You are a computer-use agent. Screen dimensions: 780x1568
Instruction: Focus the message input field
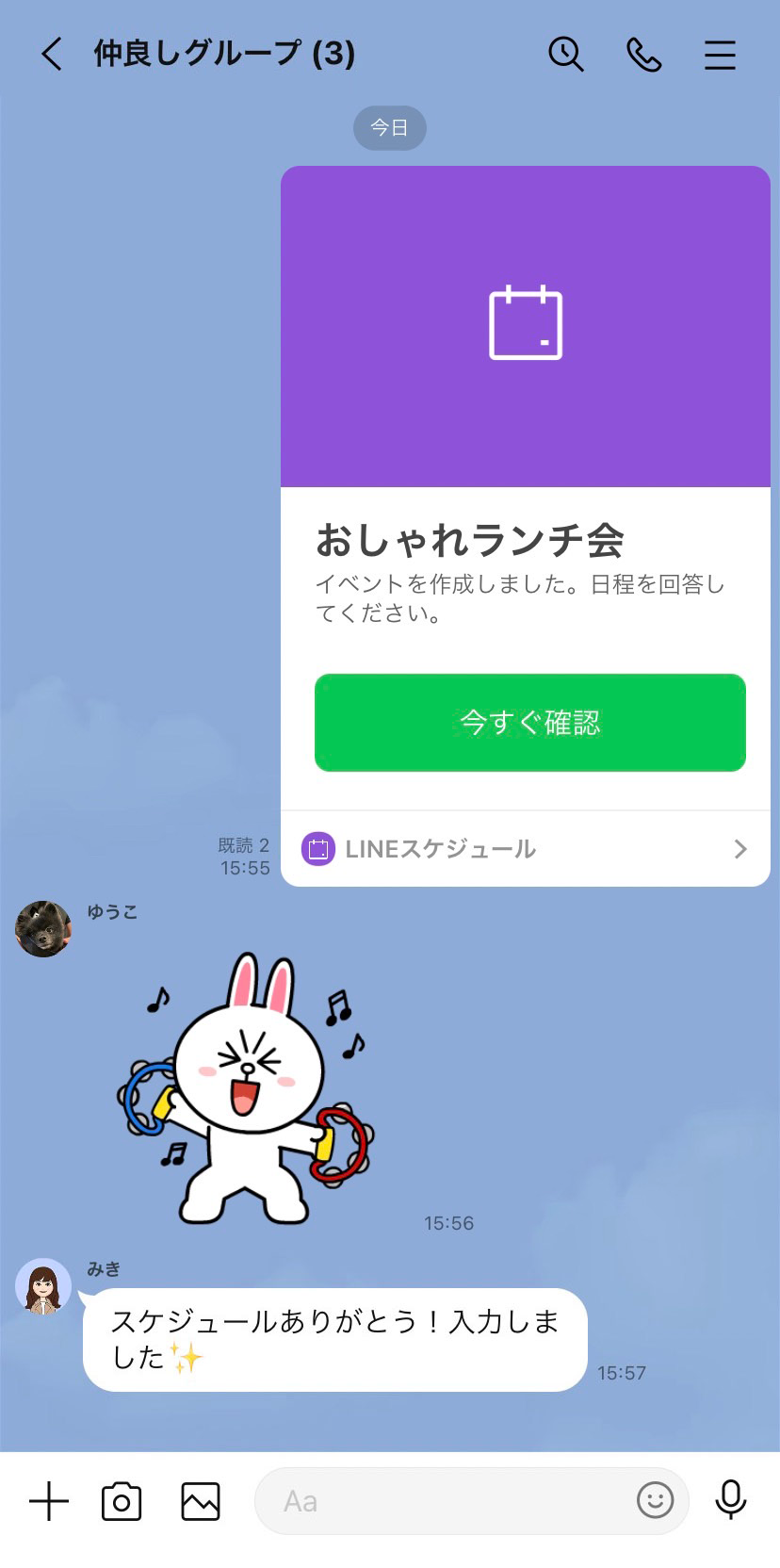tap(443, 1501)
